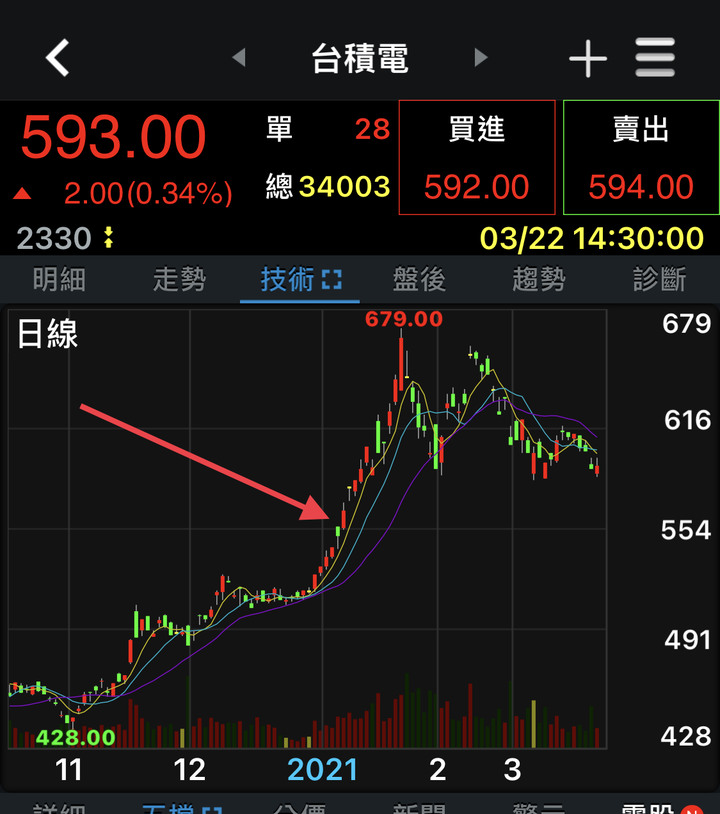
Task: View the 趨勢 tab
Action: [539, 280]
